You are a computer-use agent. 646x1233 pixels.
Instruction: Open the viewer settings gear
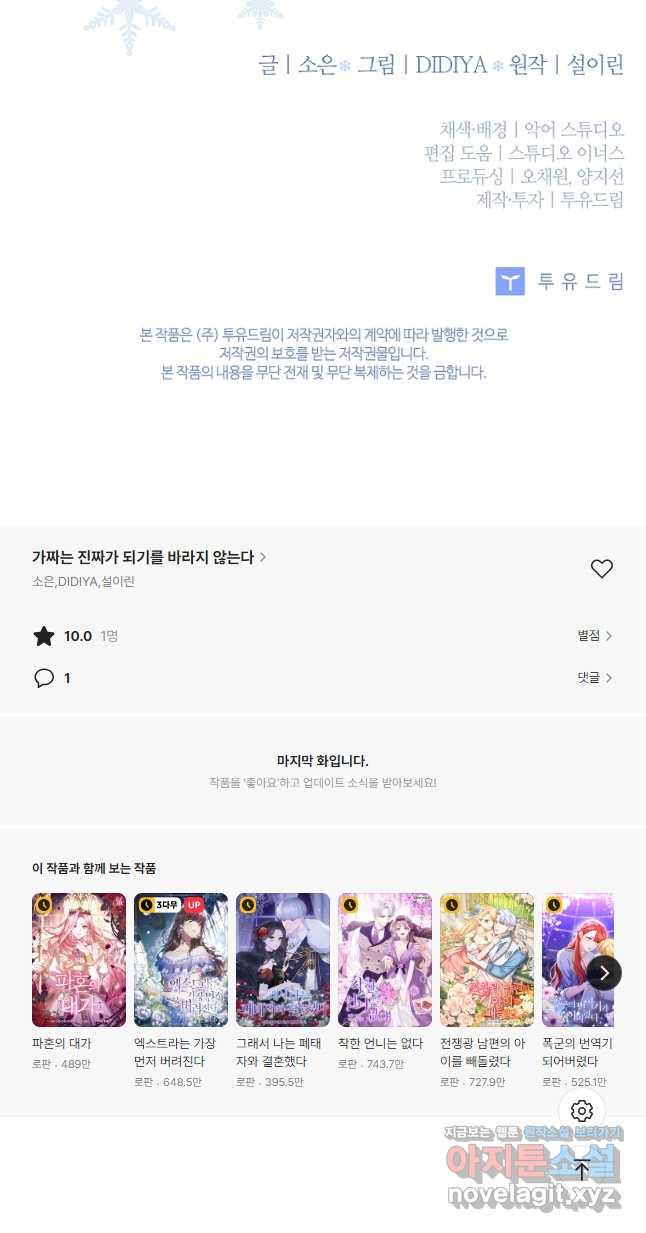(x=582, y=1111)
